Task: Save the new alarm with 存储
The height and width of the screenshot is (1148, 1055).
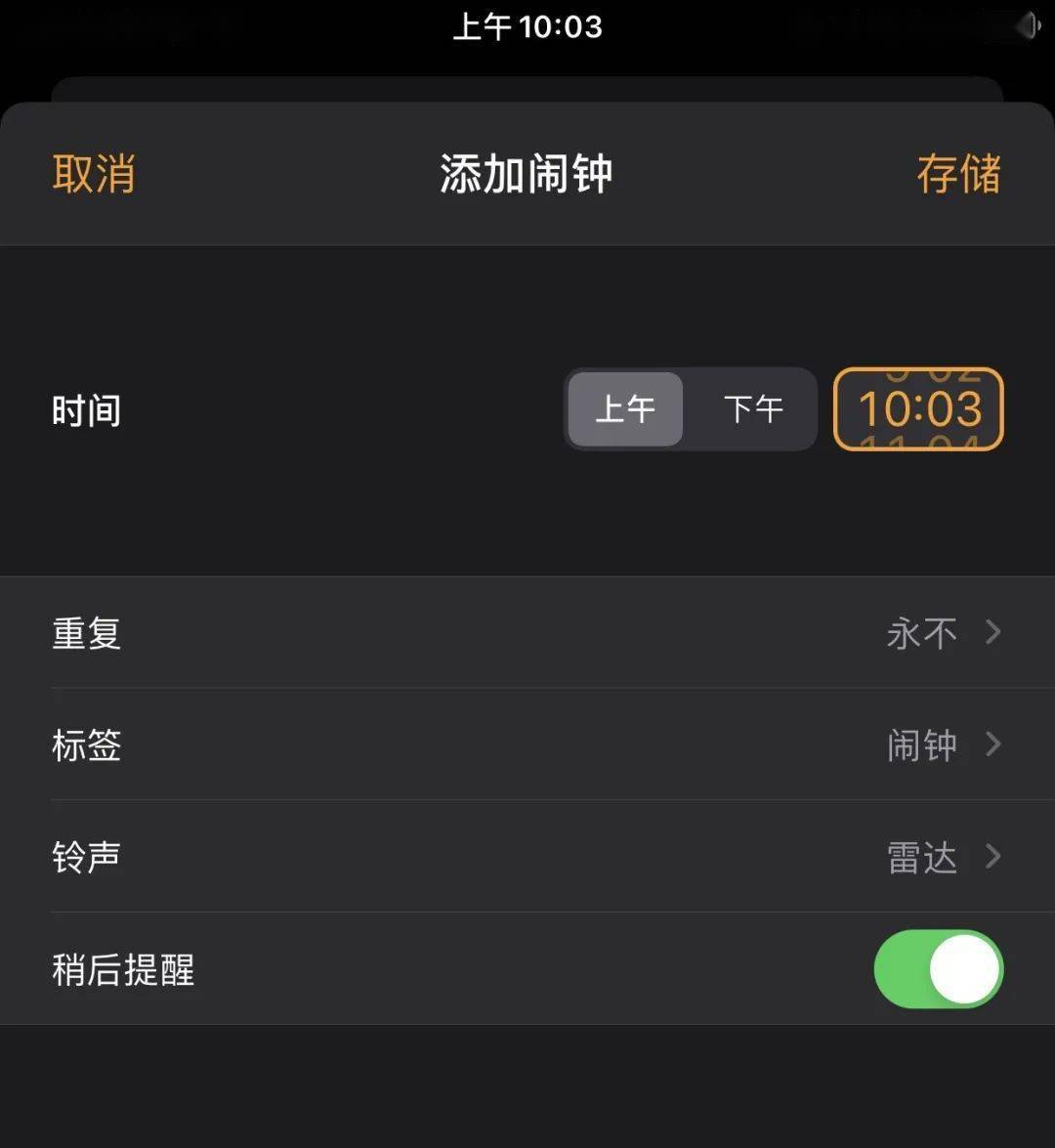Action: tap(958, 175)
